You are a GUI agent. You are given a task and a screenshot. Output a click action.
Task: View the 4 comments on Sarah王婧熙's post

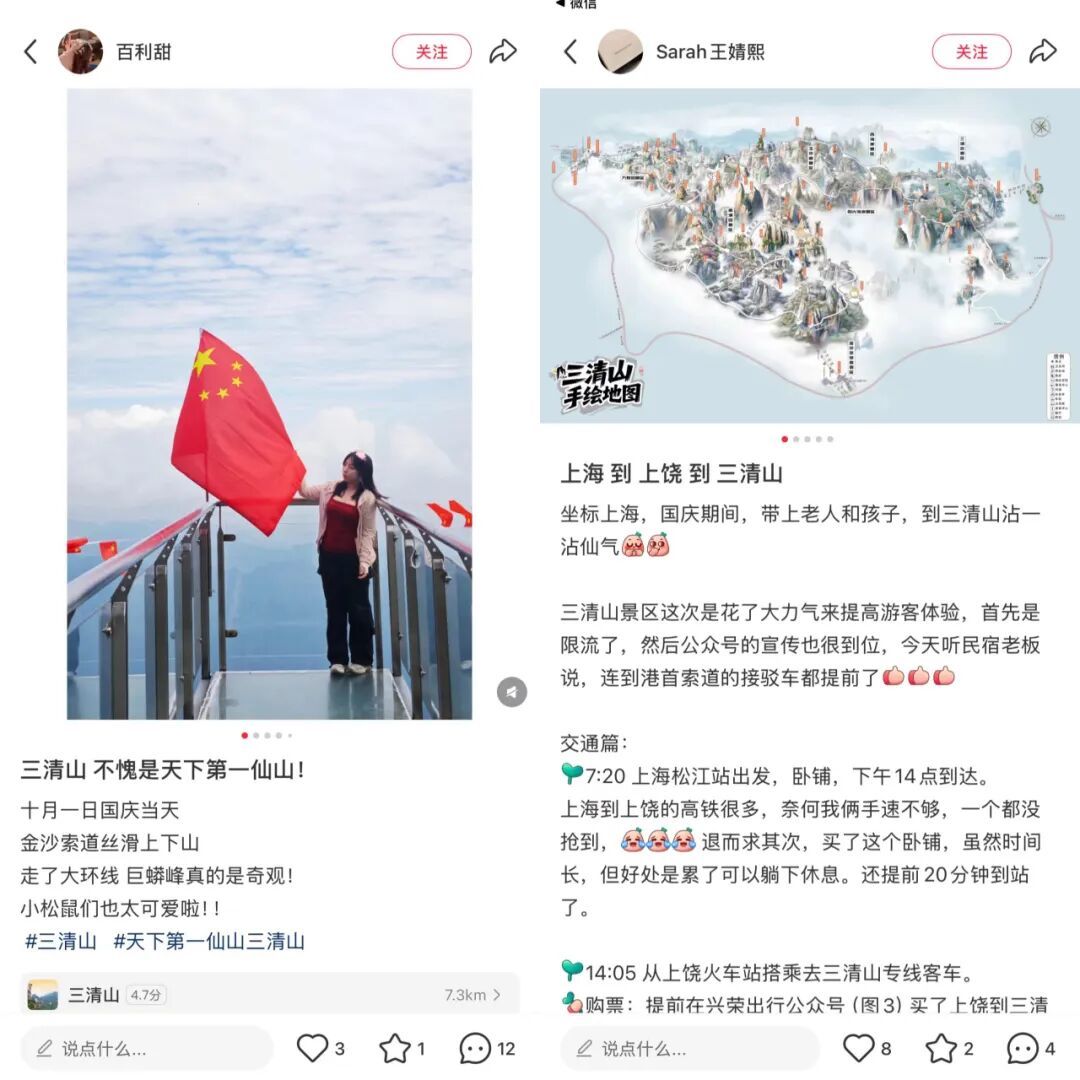pyautogui.click(x=1031, y=1048)
